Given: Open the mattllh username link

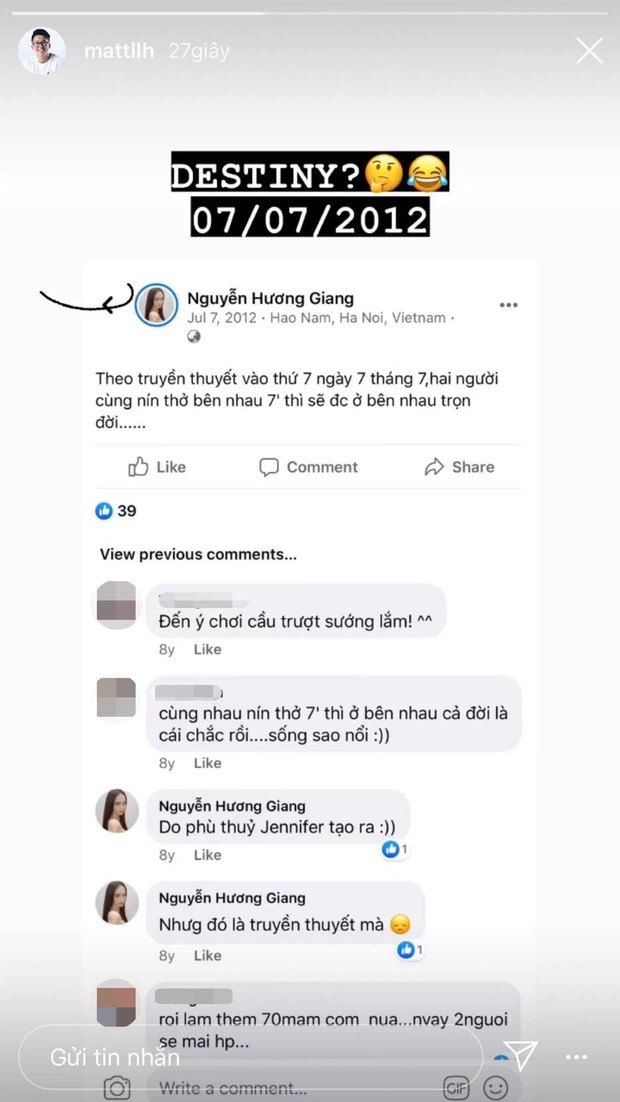Looking at the screenshot, I should (x=119, y=51).
